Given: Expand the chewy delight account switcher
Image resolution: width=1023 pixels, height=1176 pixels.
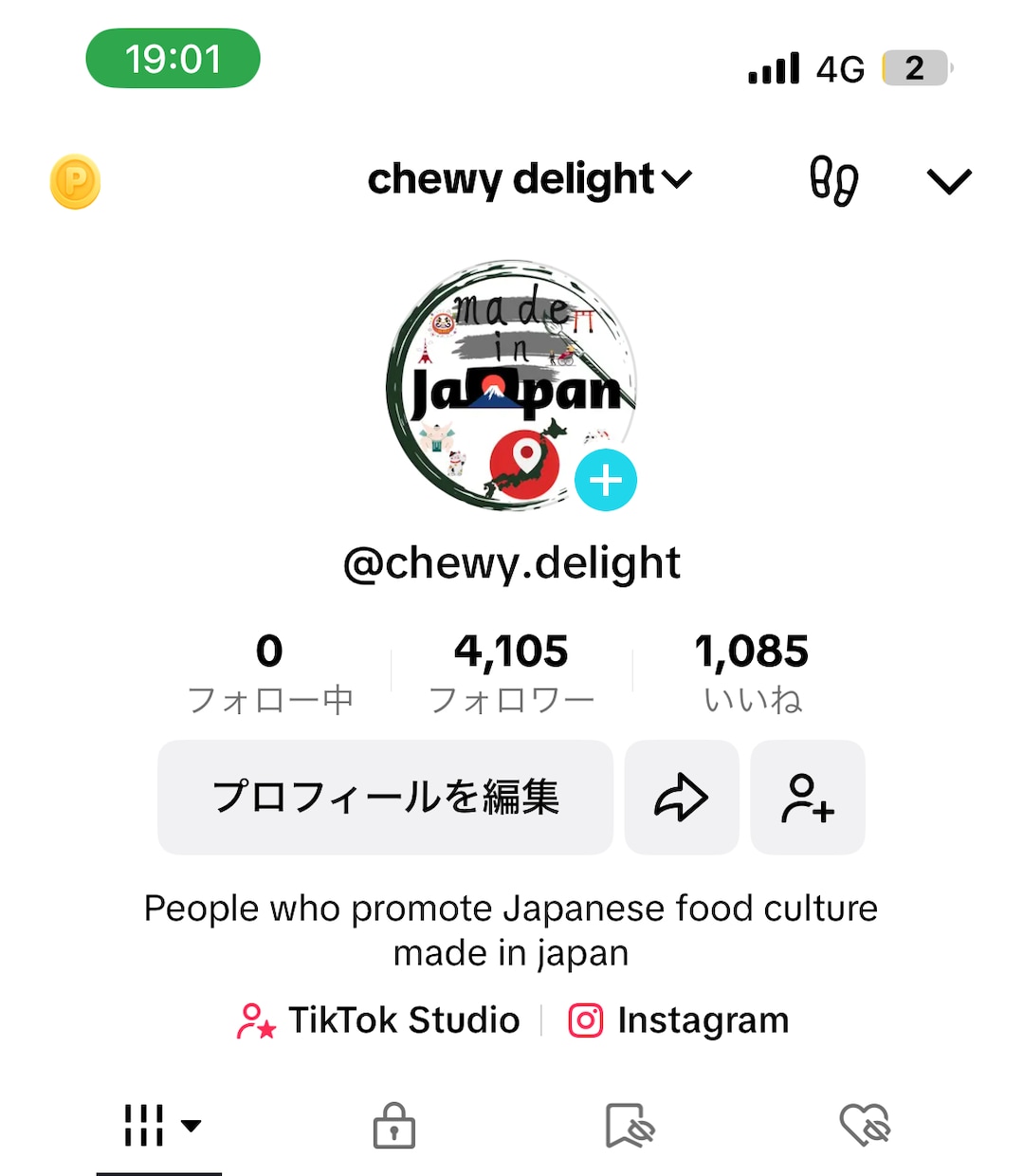Looking at the screenshot, I should tap(529, 179).
